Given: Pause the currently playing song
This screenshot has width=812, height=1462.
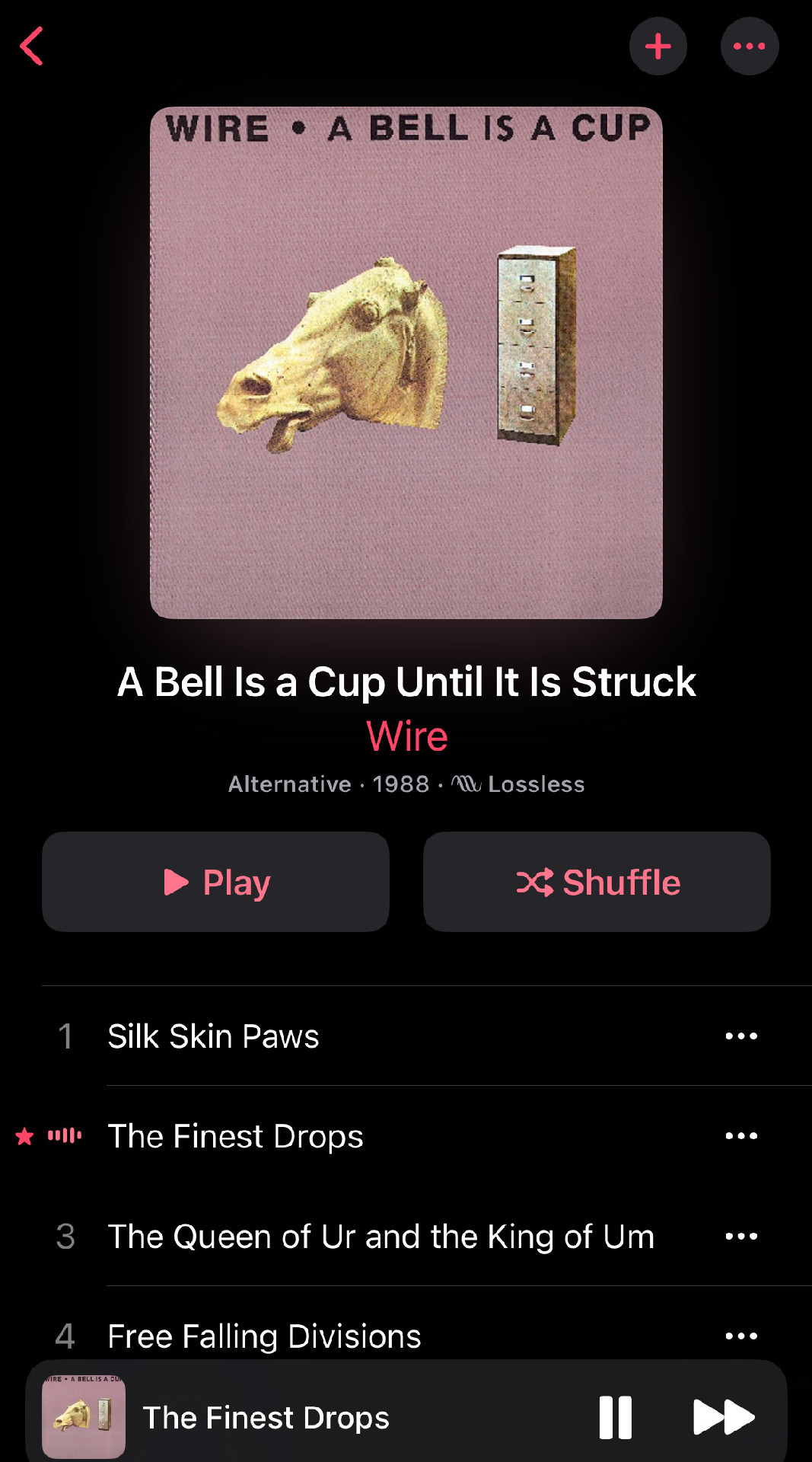Looking at the screenshot, I should [x=616, y=1417].
